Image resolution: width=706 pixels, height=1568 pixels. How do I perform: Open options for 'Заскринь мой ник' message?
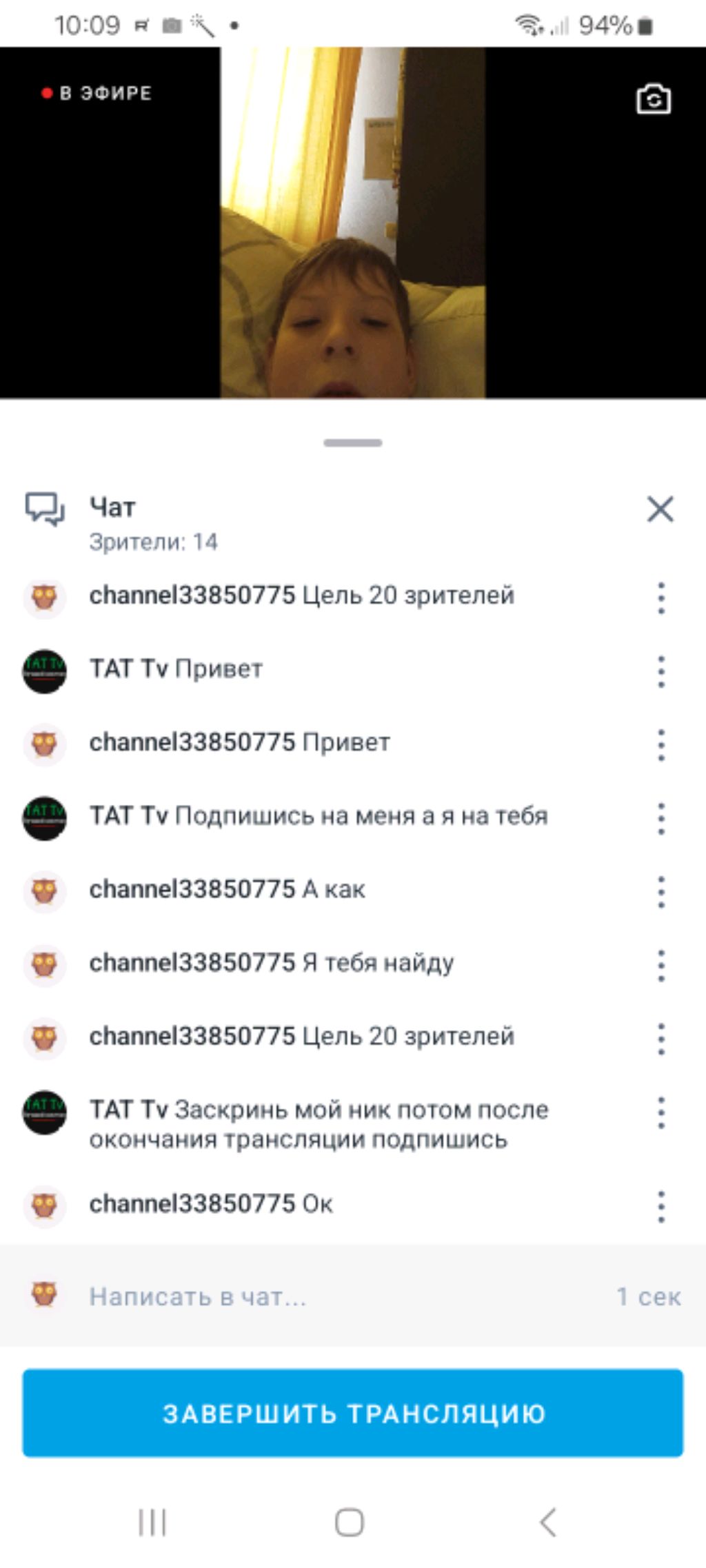point(660,1112)
